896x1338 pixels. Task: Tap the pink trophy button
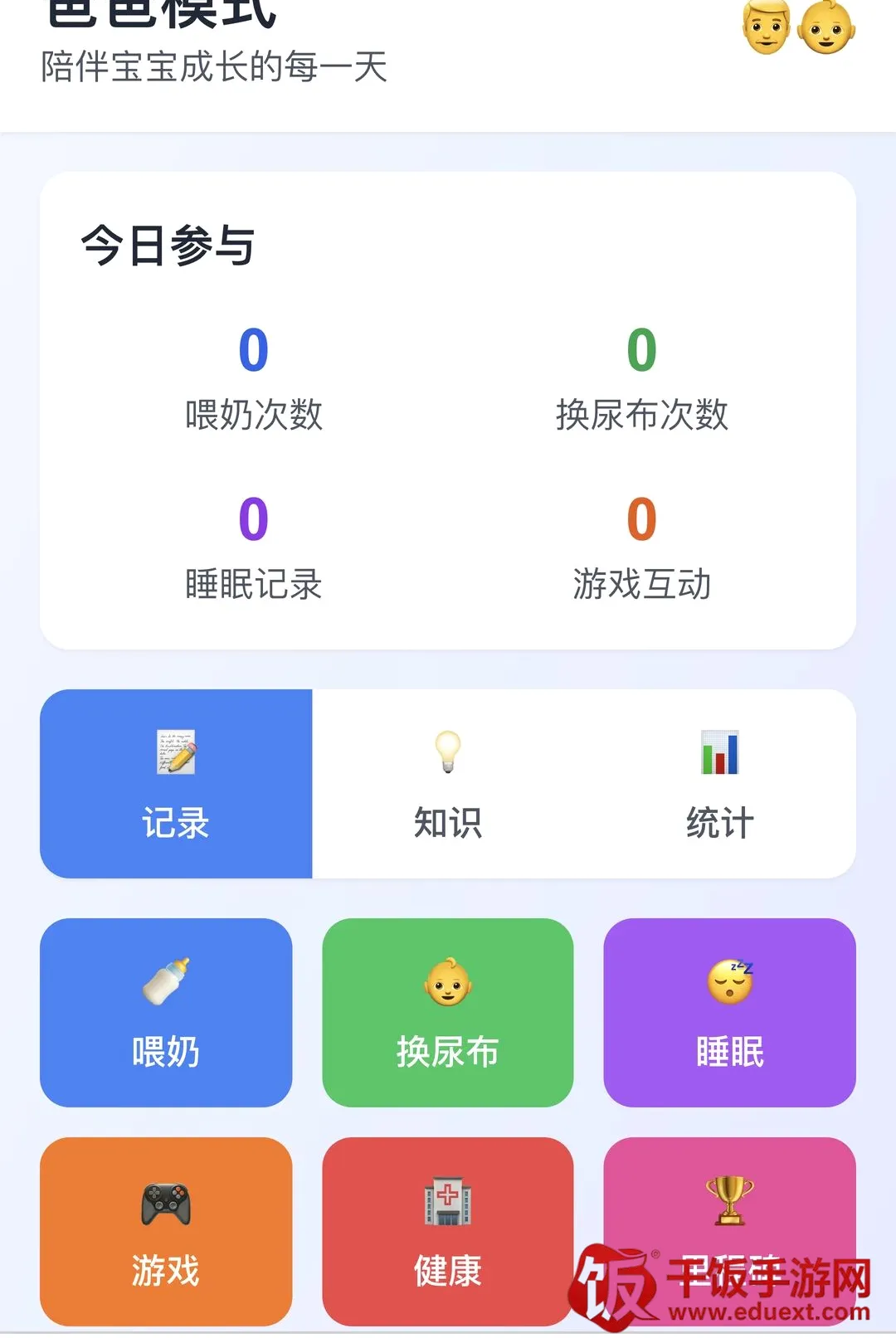[730, 1231]
